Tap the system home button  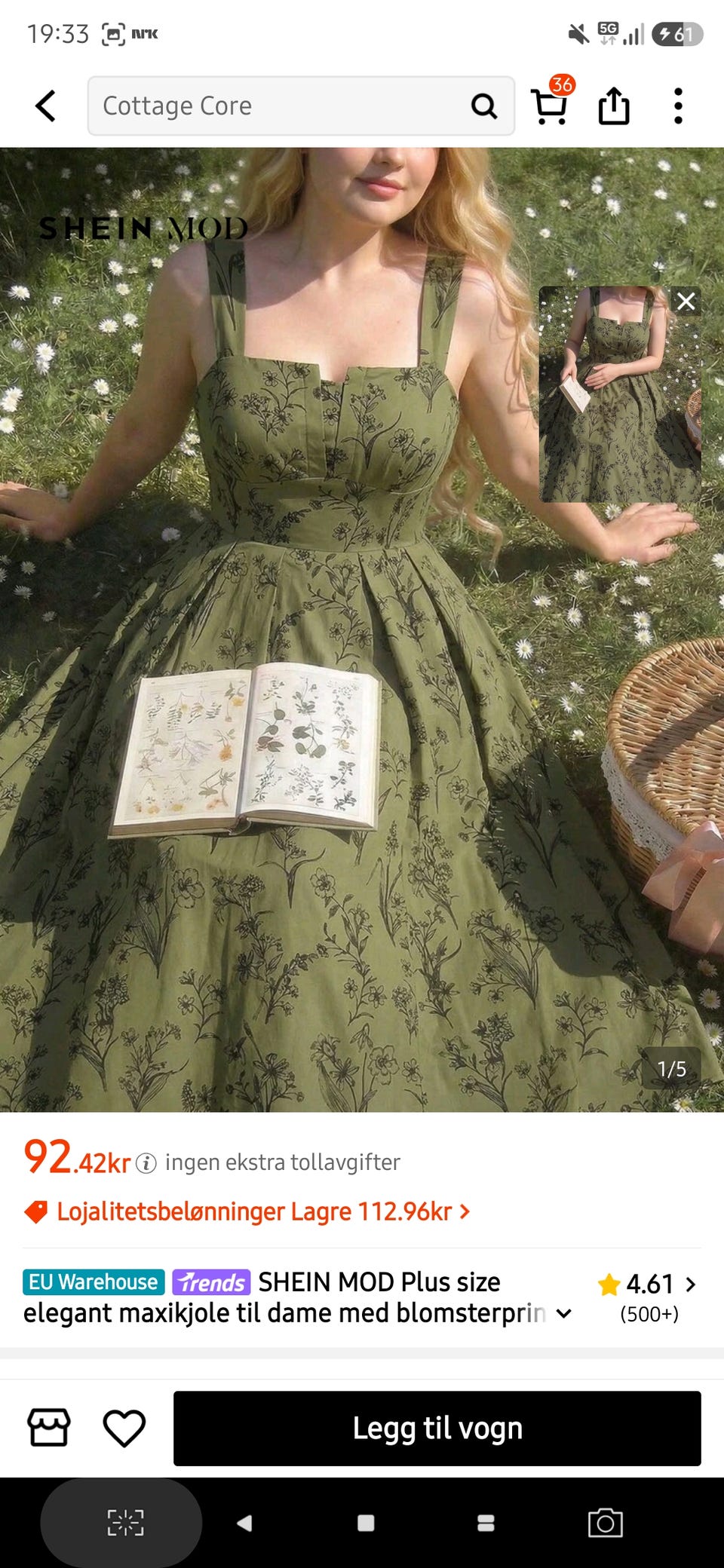(366, 1523)
